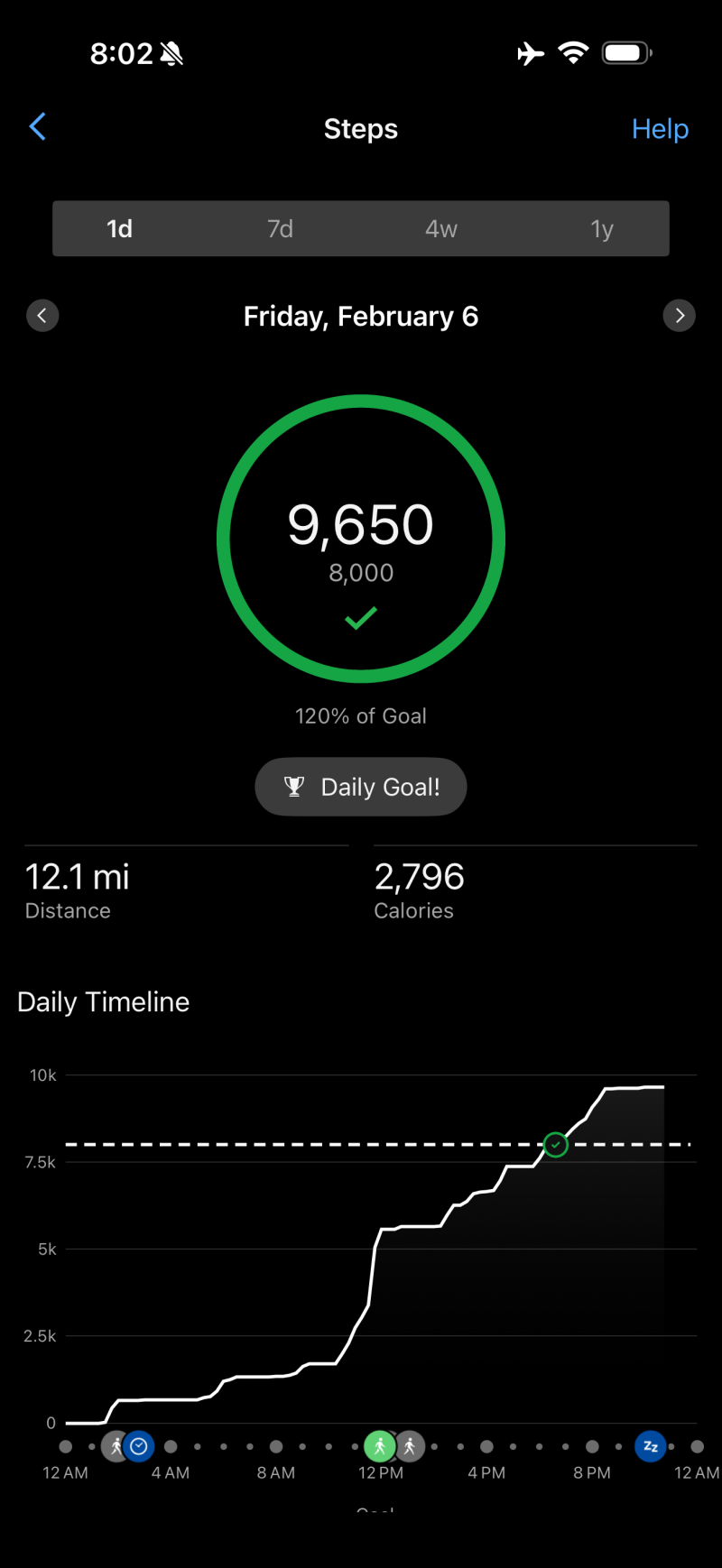Switch to the 7d view
Screen dimensions: 722x1568
[x=280, y=229]
